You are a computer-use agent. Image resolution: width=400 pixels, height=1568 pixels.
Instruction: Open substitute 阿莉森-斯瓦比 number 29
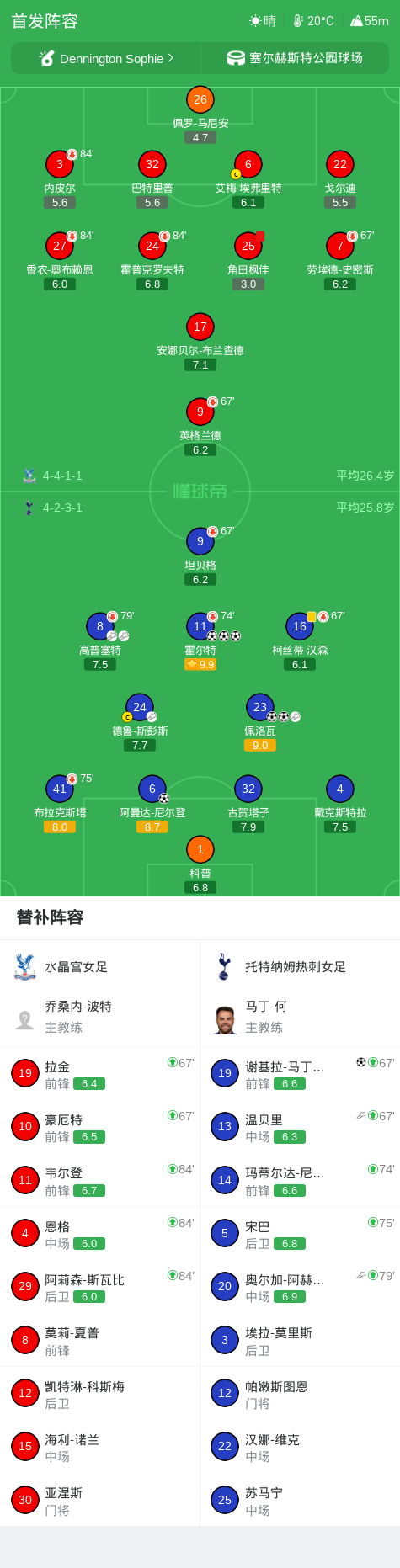pos(99,1287)
